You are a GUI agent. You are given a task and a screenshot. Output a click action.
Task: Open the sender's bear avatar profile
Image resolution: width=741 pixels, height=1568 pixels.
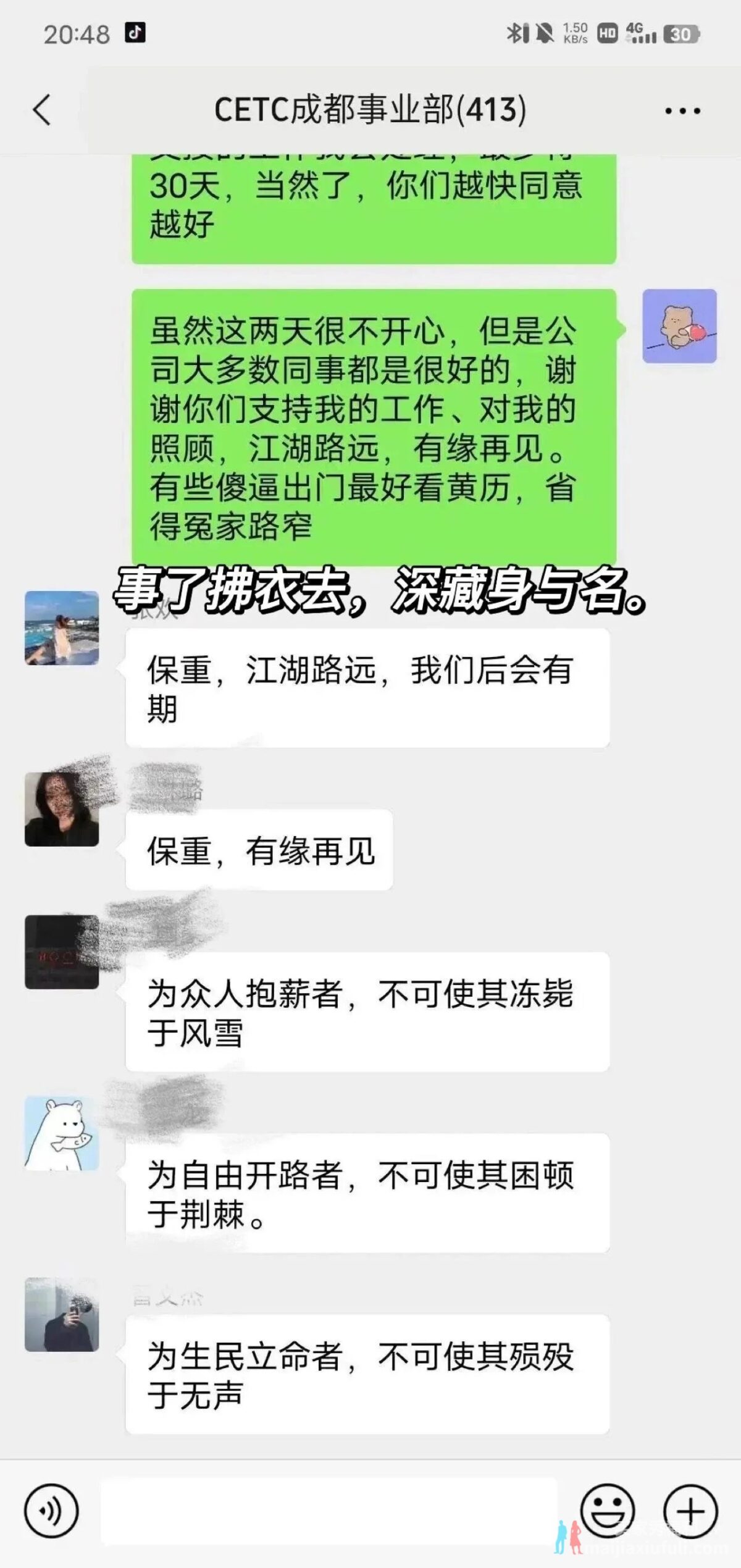pyautogui.click(x=679, y=326)
